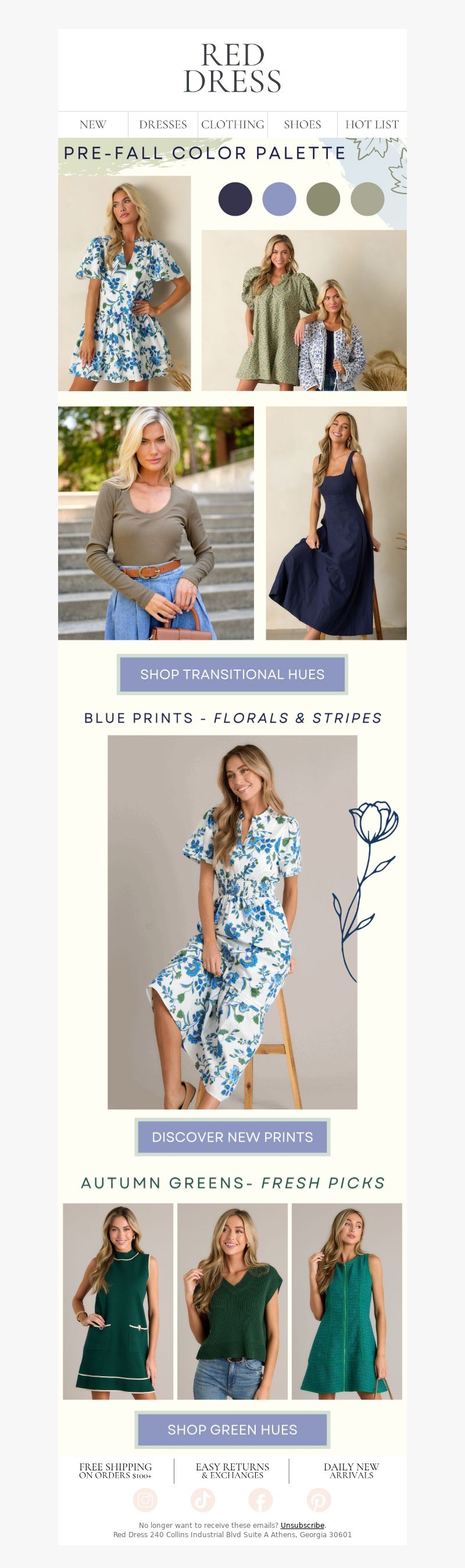Tap Discover New Prints button

click(233, 1137)
